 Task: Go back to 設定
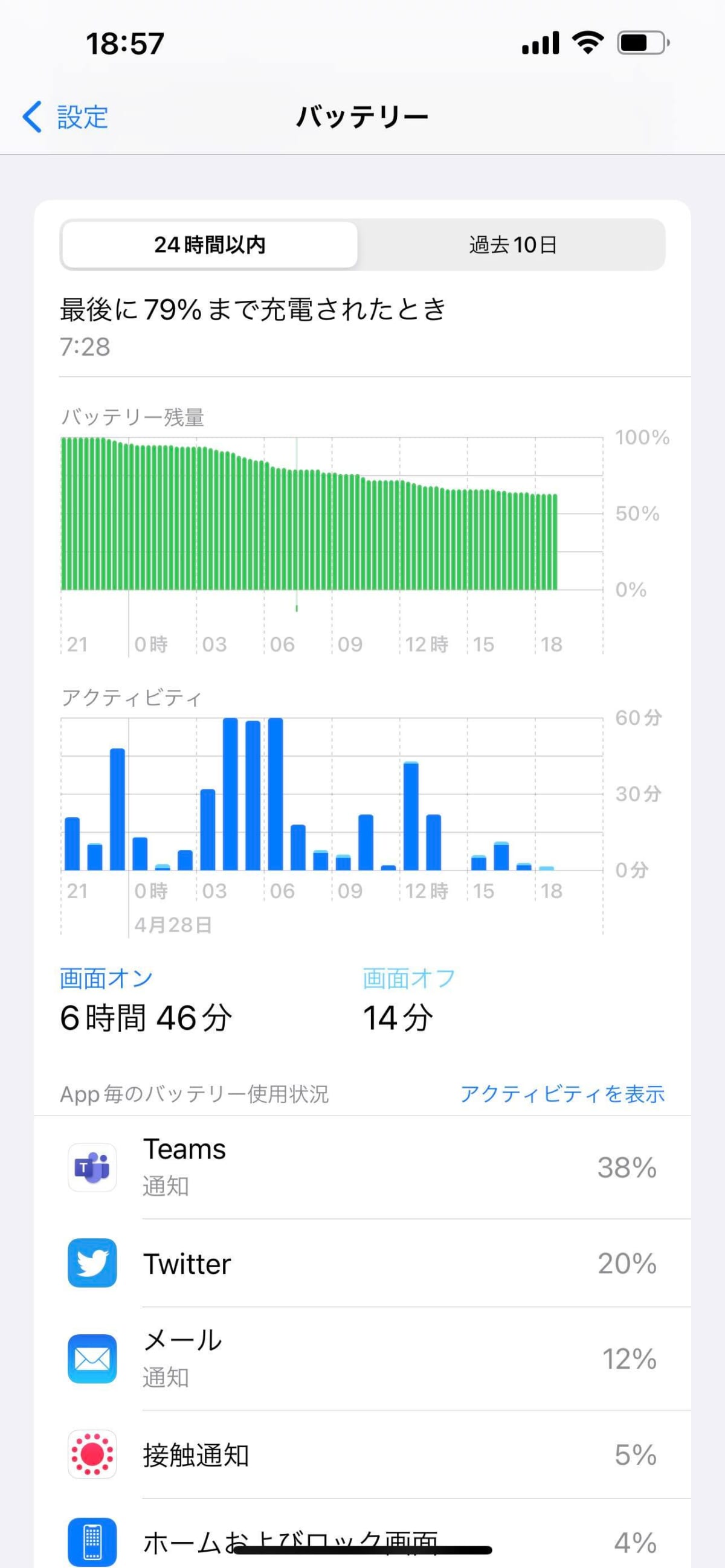[65, 116]
